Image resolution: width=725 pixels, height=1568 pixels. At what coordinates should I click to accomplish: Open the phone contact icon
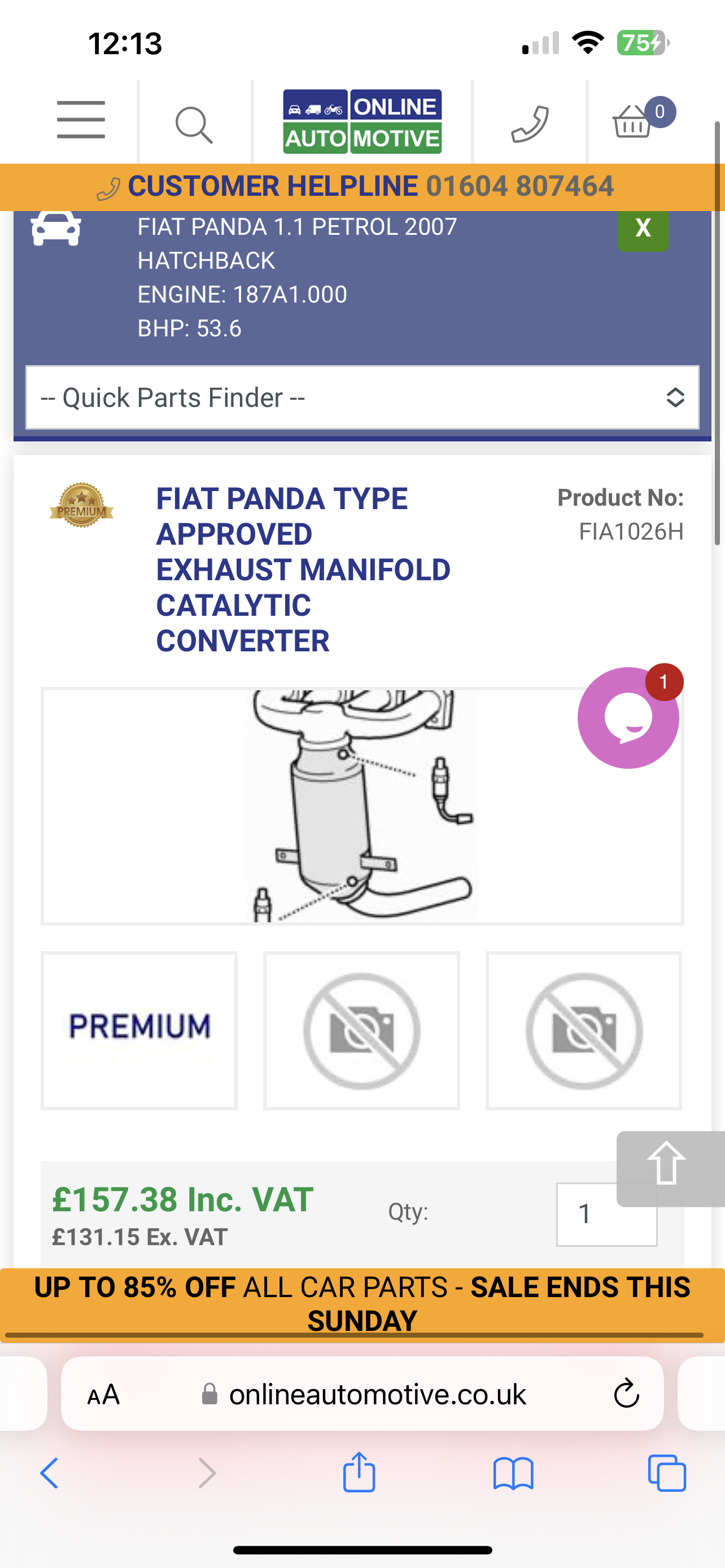pyautogui.click(x=530, y=124)
